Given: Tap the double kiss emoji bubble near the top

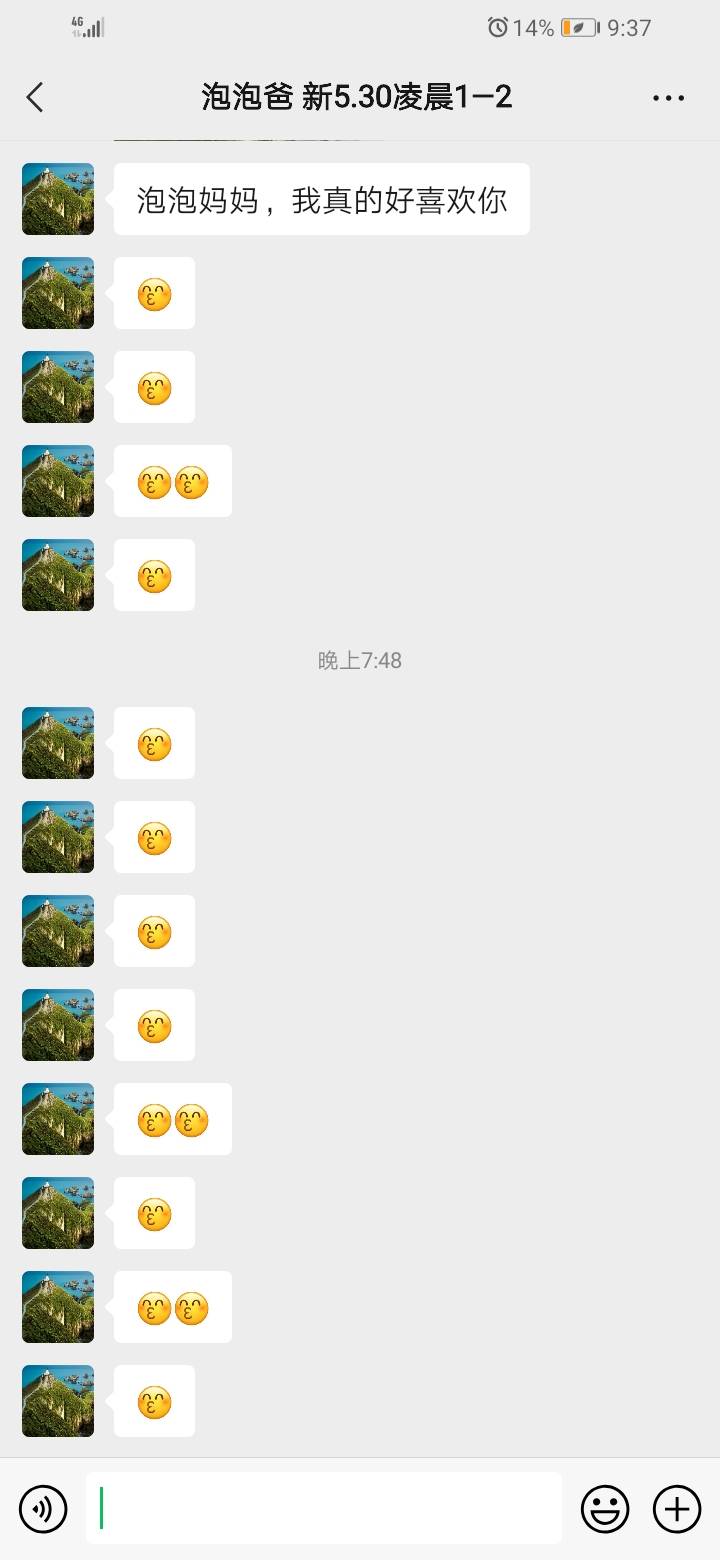Looking at the screenshot, I should pyautogui.click(x=172, y=481).
